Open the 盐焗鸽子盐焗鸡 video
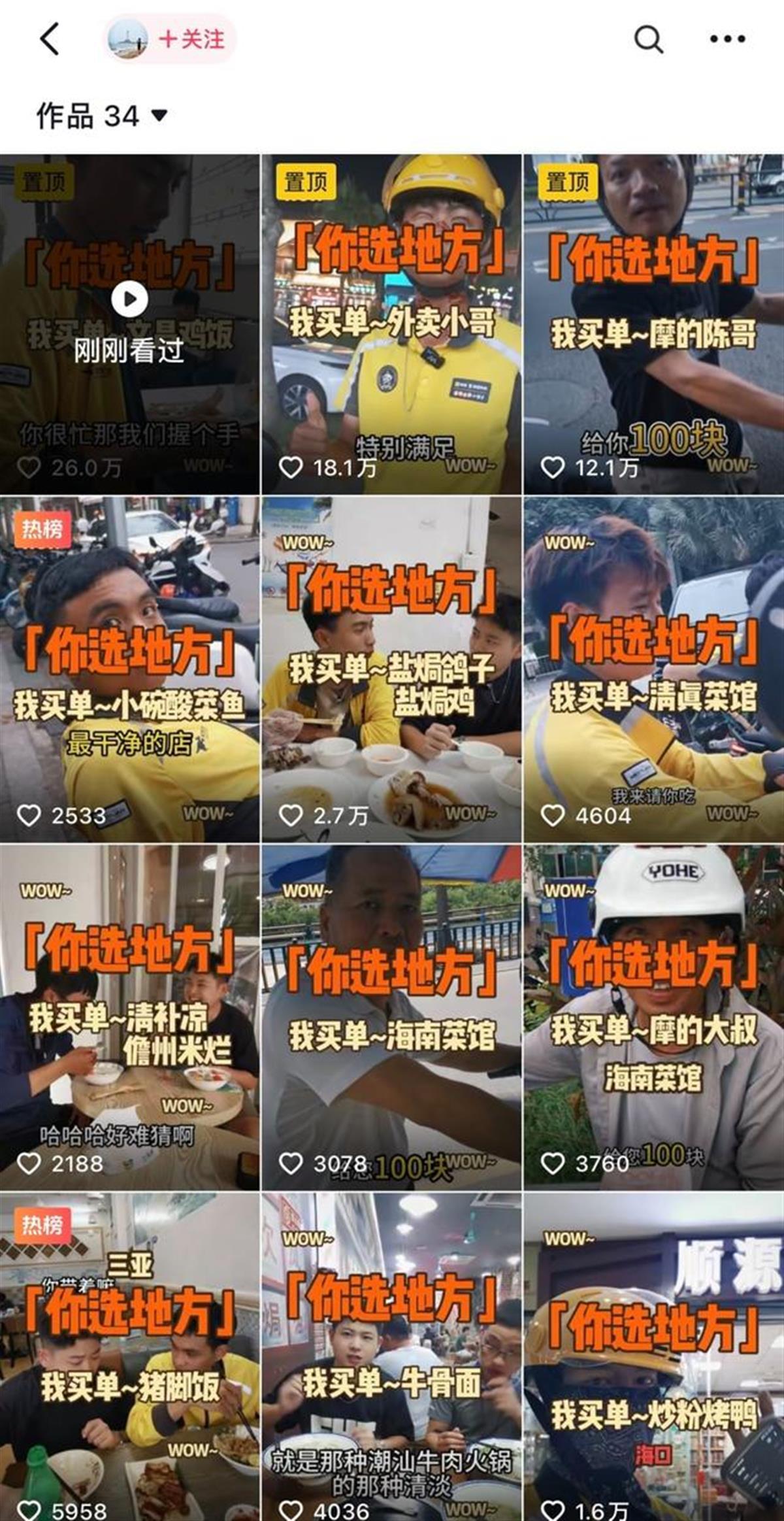This screenshot has width=784, height=1521. click(391, 669)
